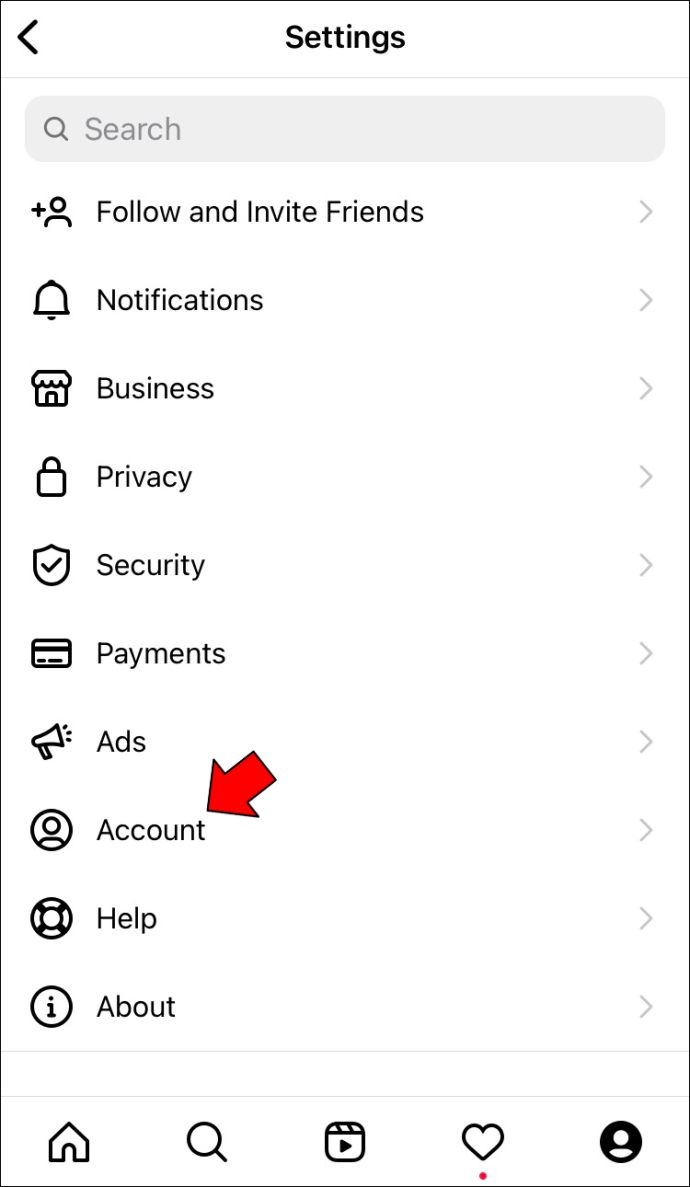690x1187 pixels.
Task: Switch to the Search explore tab
Action: [x=207, y=1142]
